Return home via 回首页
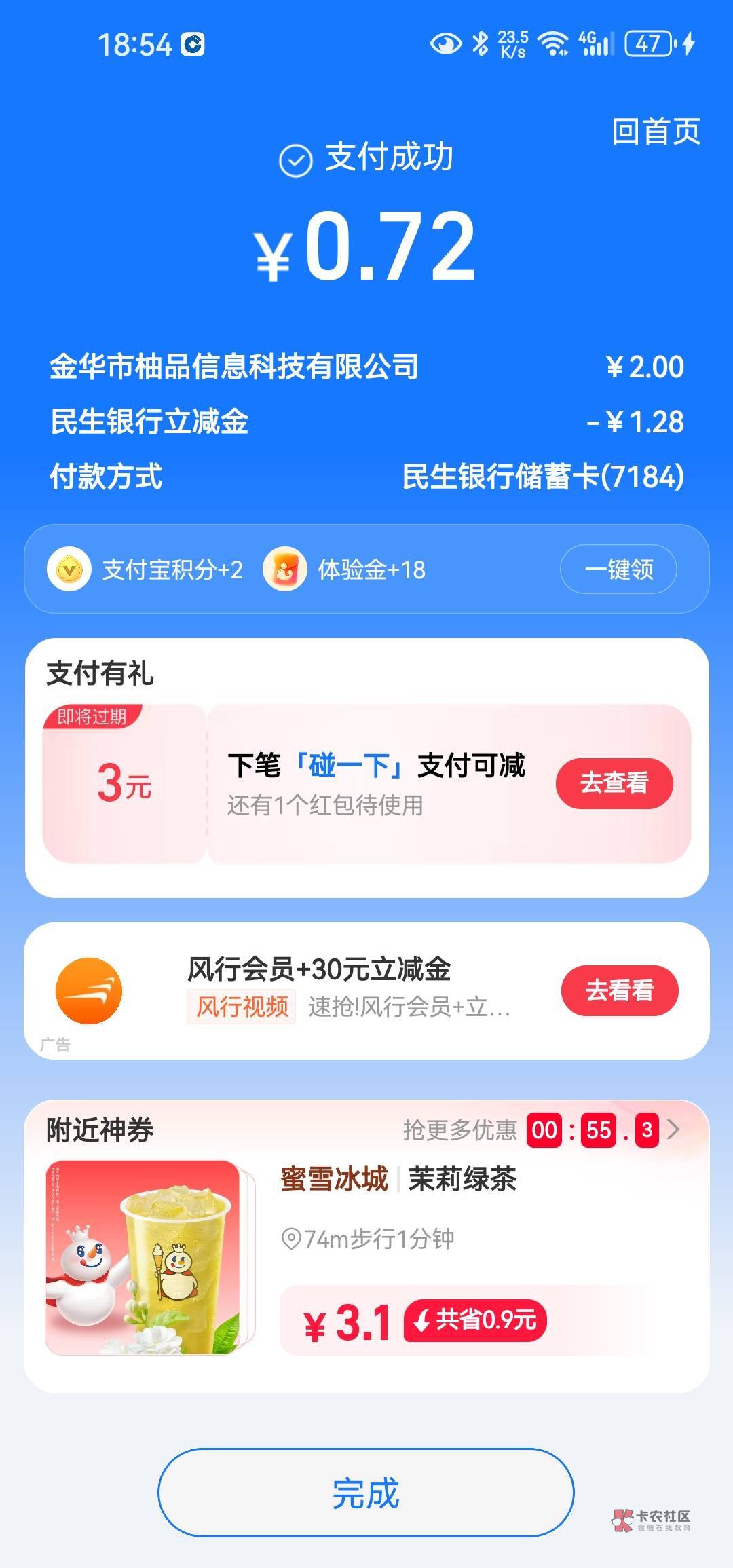The height and width of the screenshot is (1568, 733). click(656, 132)
